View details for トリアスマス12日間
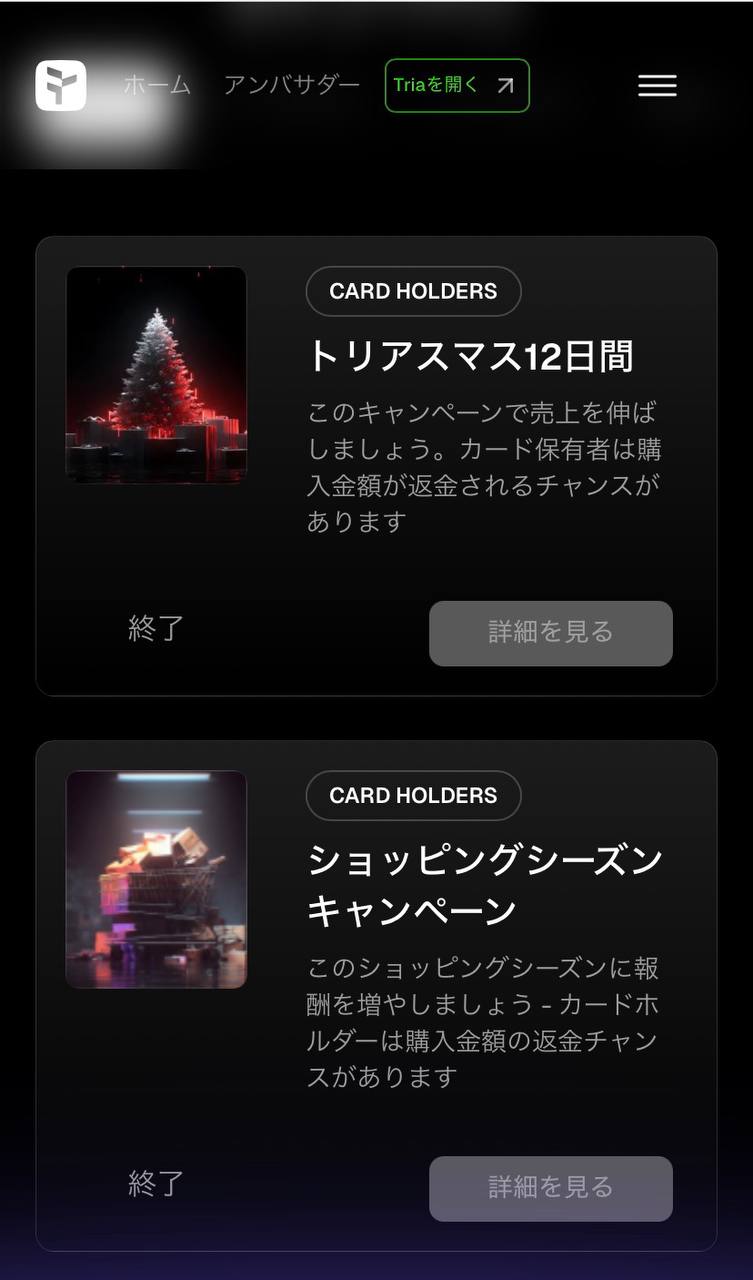 click(550, 633)
